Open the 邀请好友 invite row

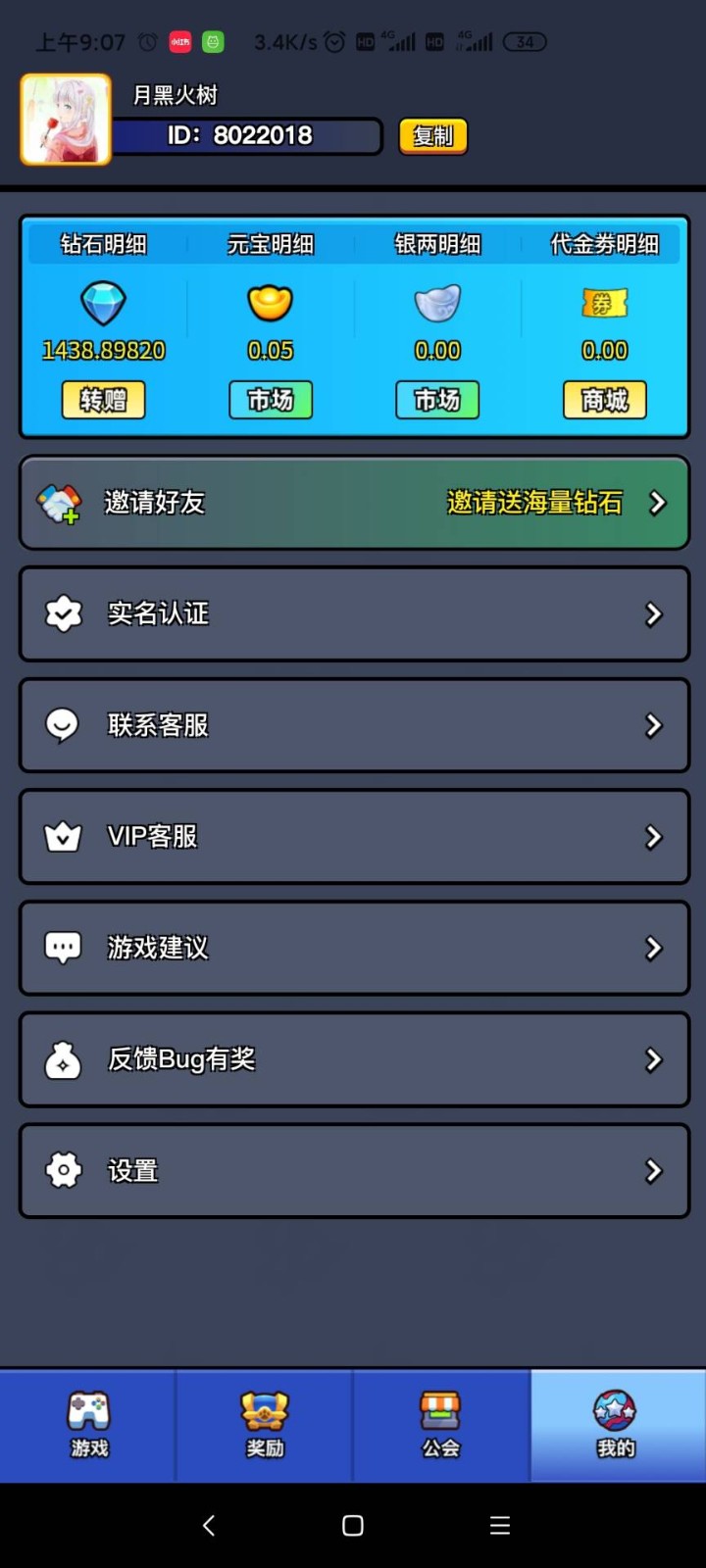pyautogui.click(x=354, y=503)
